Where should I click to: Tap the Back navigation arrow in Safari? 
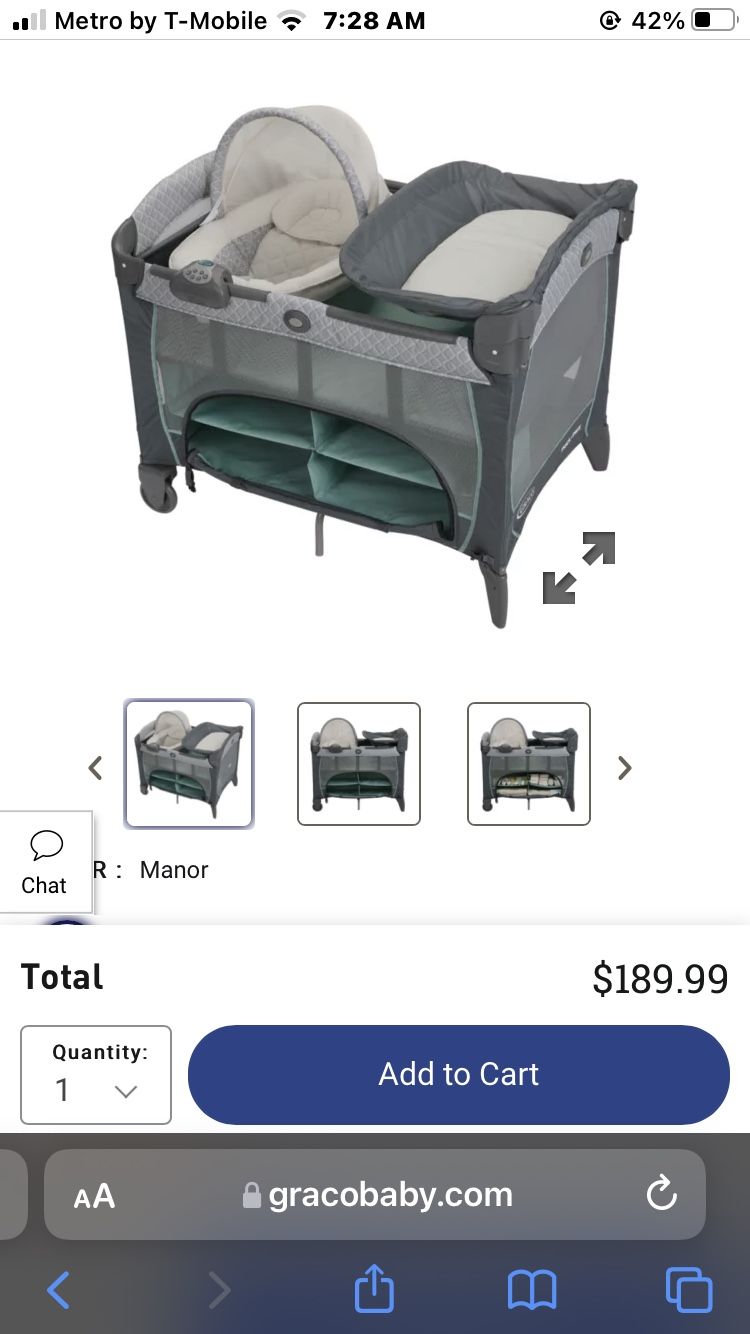tap(58, 1289)
